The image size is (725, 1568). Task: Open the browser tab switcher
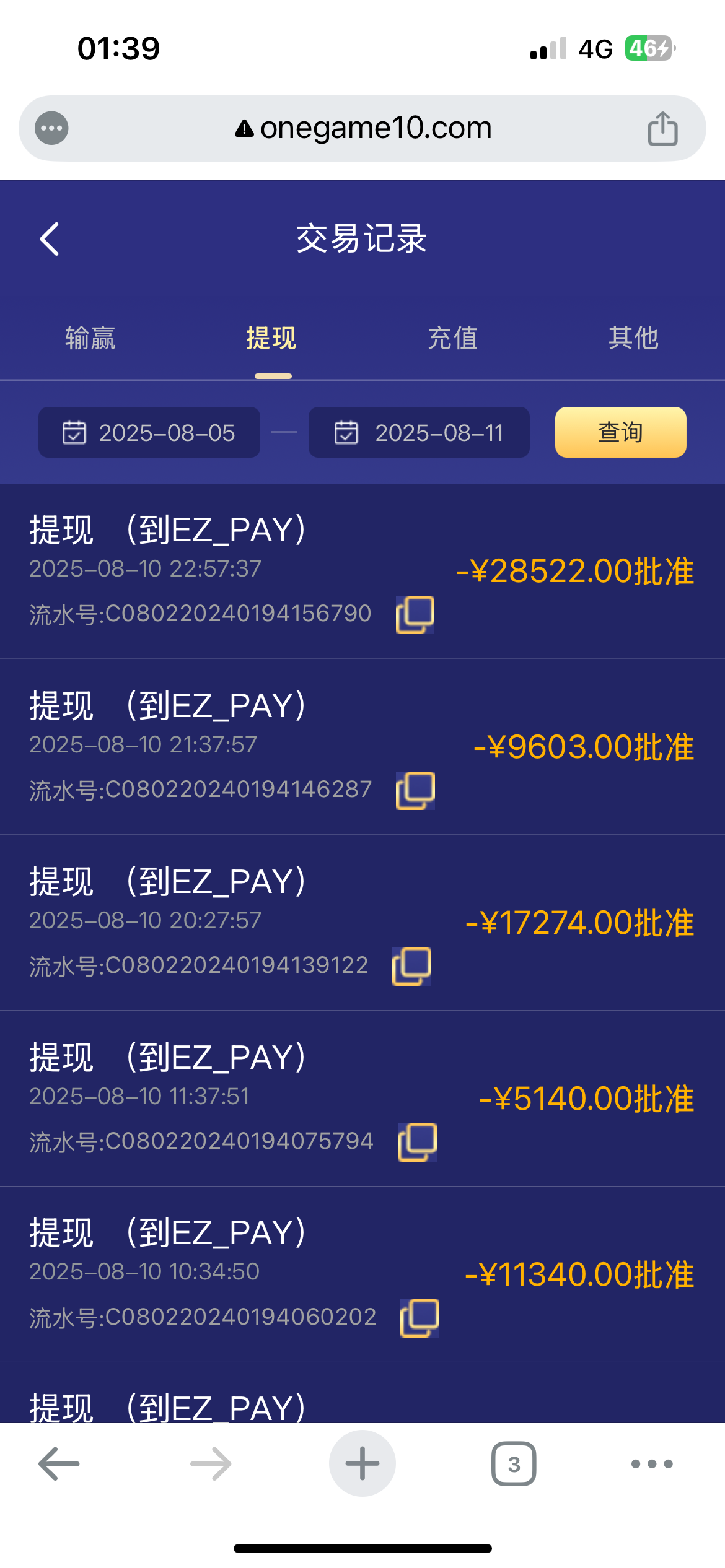point(514,1464)
